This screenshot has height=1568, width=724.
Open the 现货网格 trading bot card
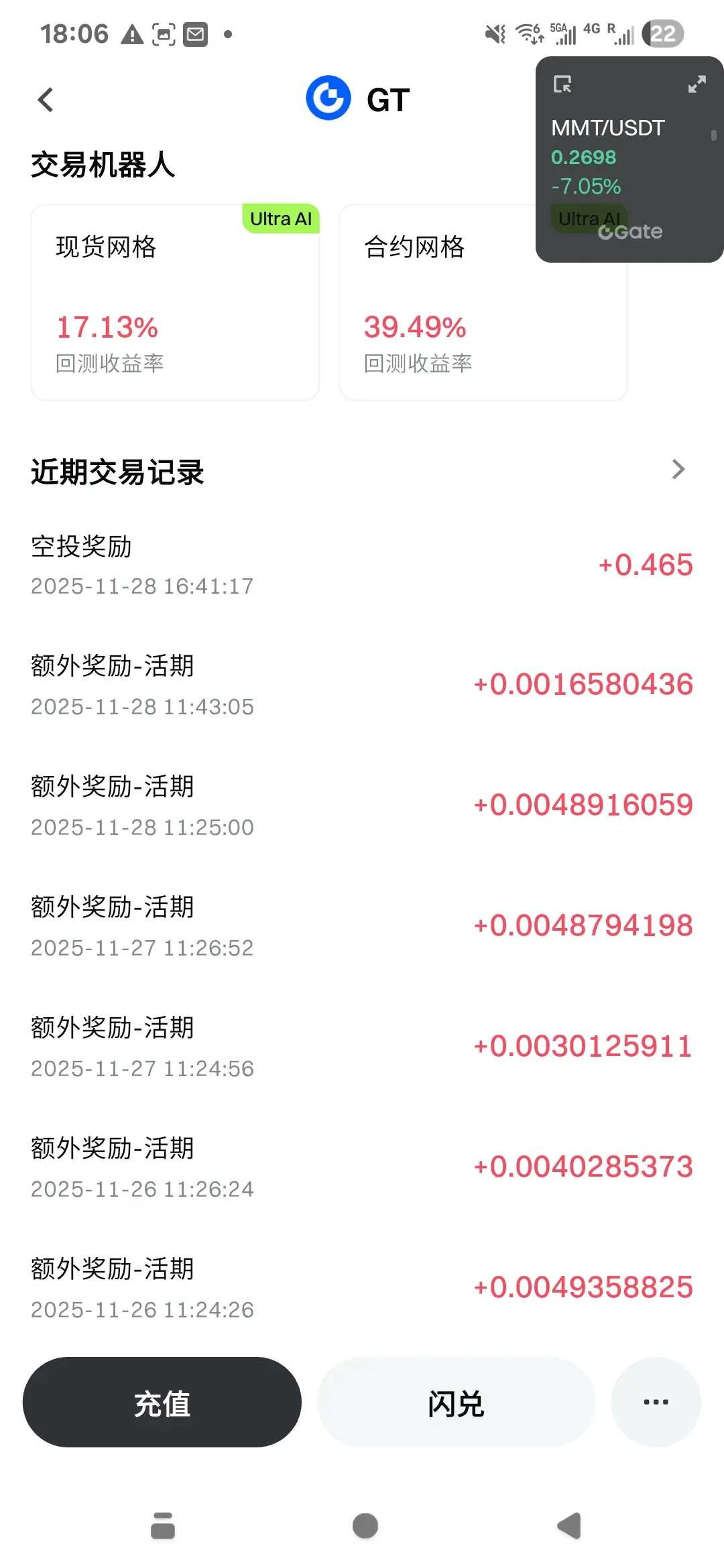point(175,303)
